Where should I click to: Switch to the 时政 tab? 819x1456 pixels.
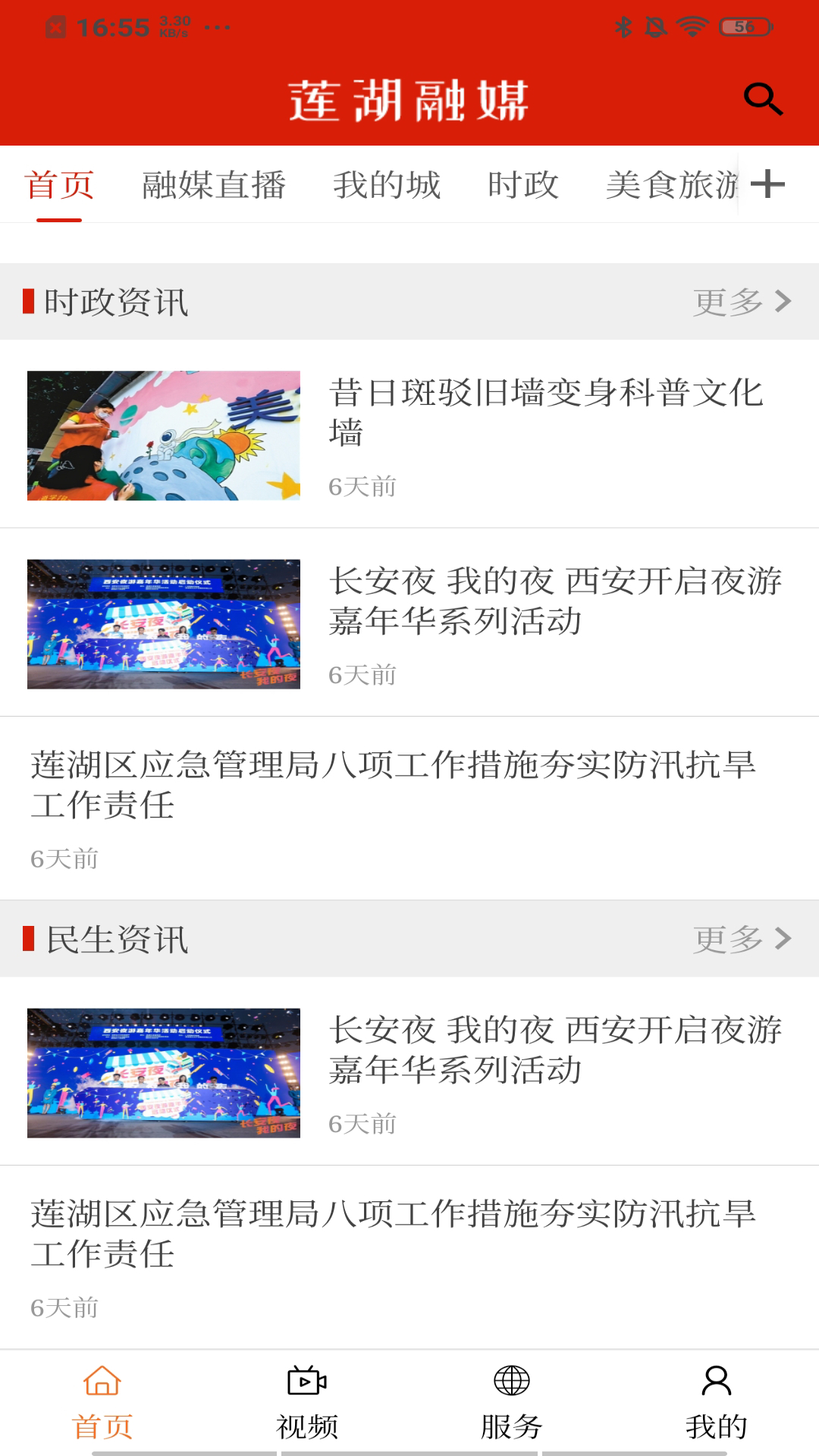coord(523,184)
